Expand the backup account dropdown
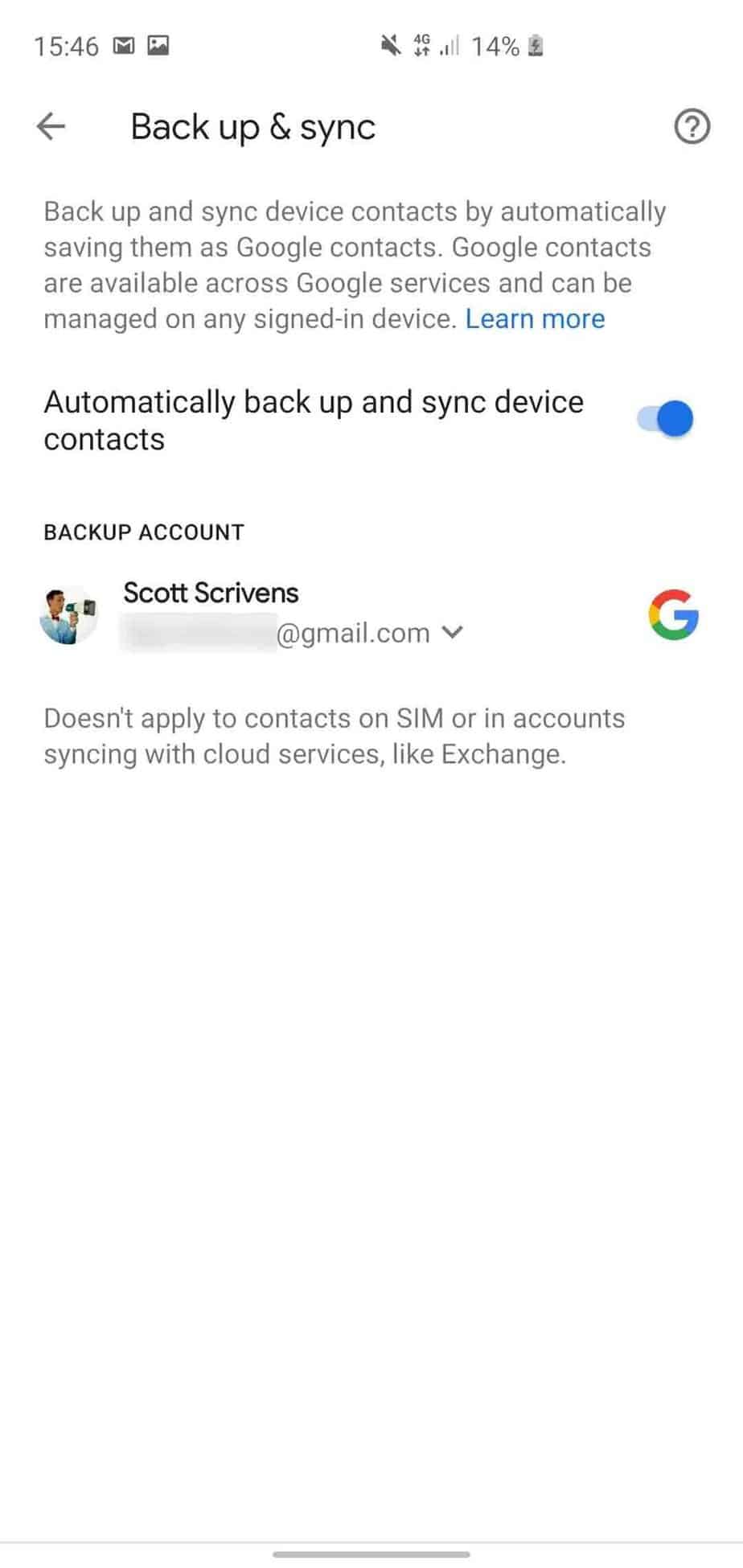Image resolution: width=743 pixels, height=1568 pixels. click(x=453, y=633)
